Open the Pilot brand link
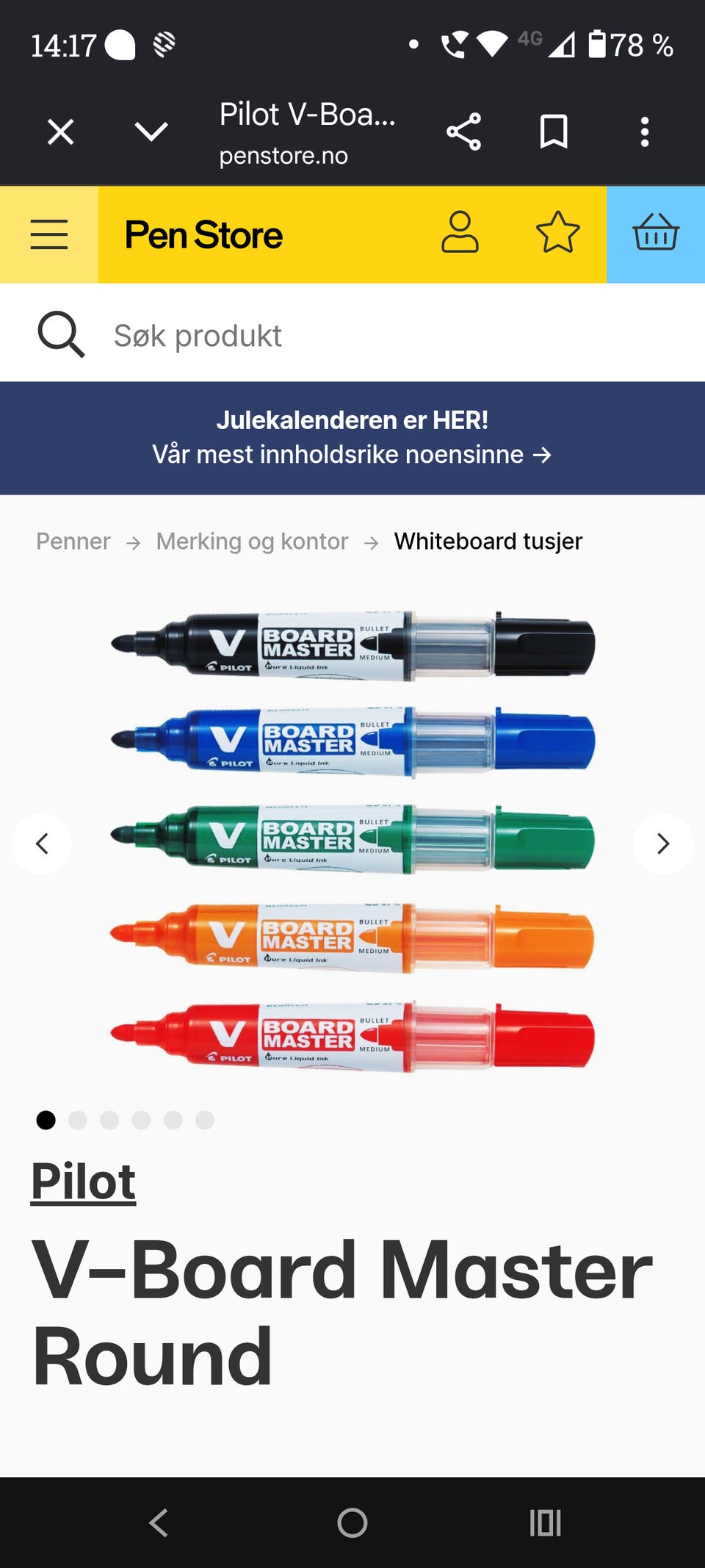The height and width of the screenshot is (1568, 705). [x=83, y=1182]
